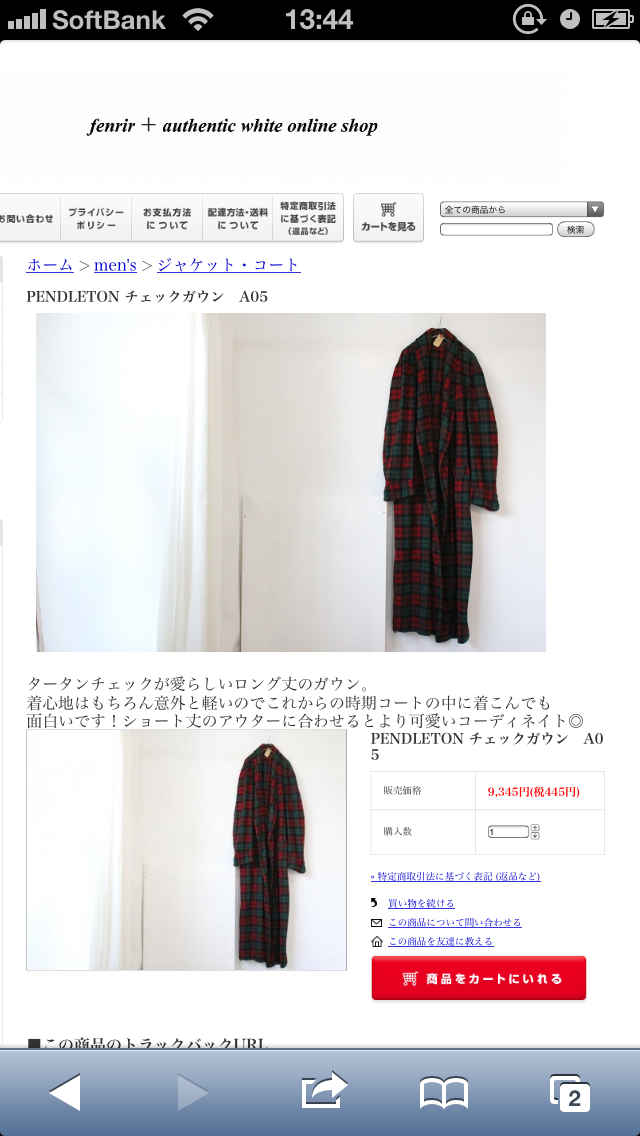Open プライバシーポリシー page
The image size is (640, 1136).
tap(96, 218)
